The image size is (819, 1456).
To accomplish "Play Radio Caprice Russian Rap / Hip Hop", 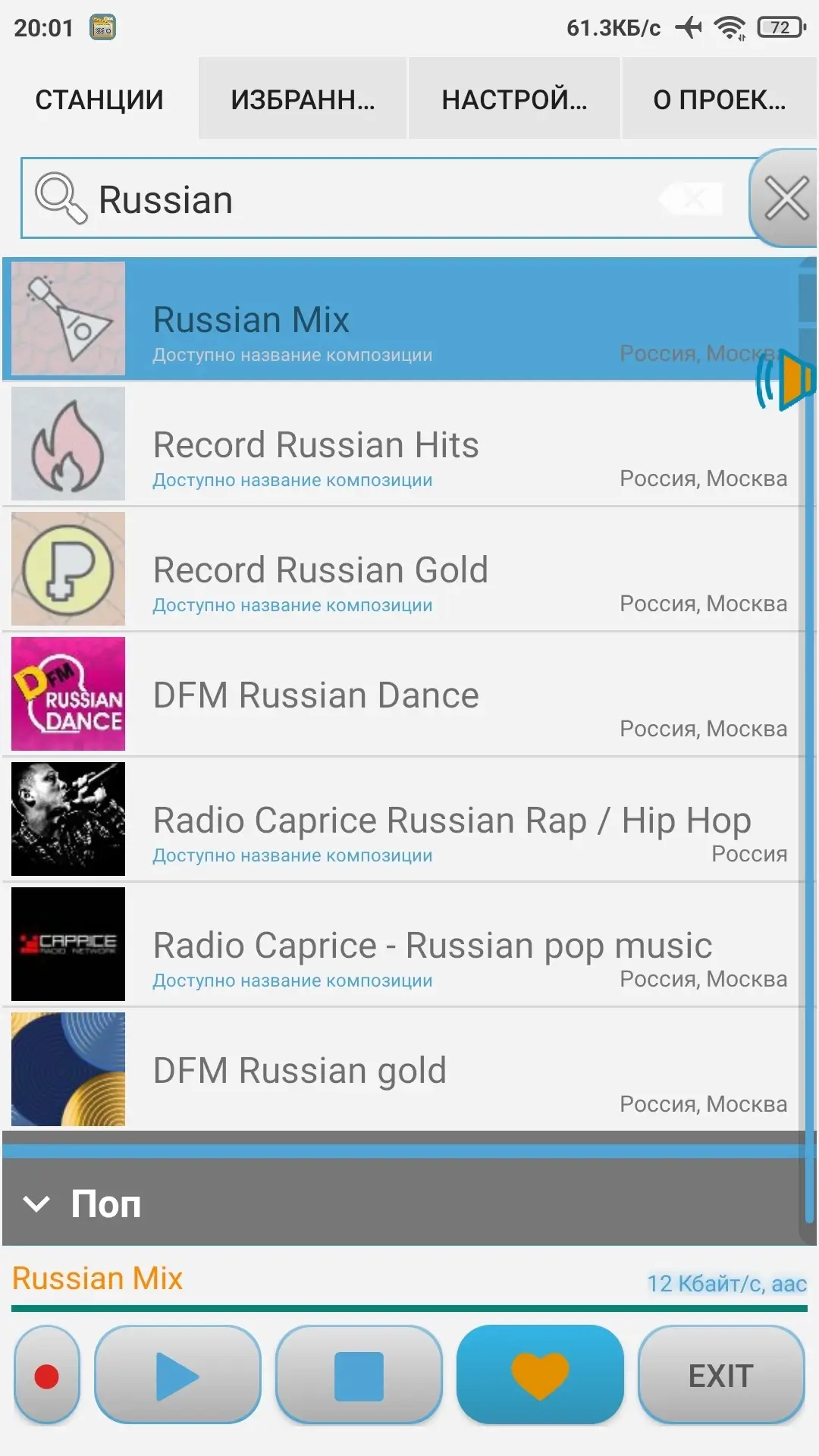I will [x=402, y=820].
